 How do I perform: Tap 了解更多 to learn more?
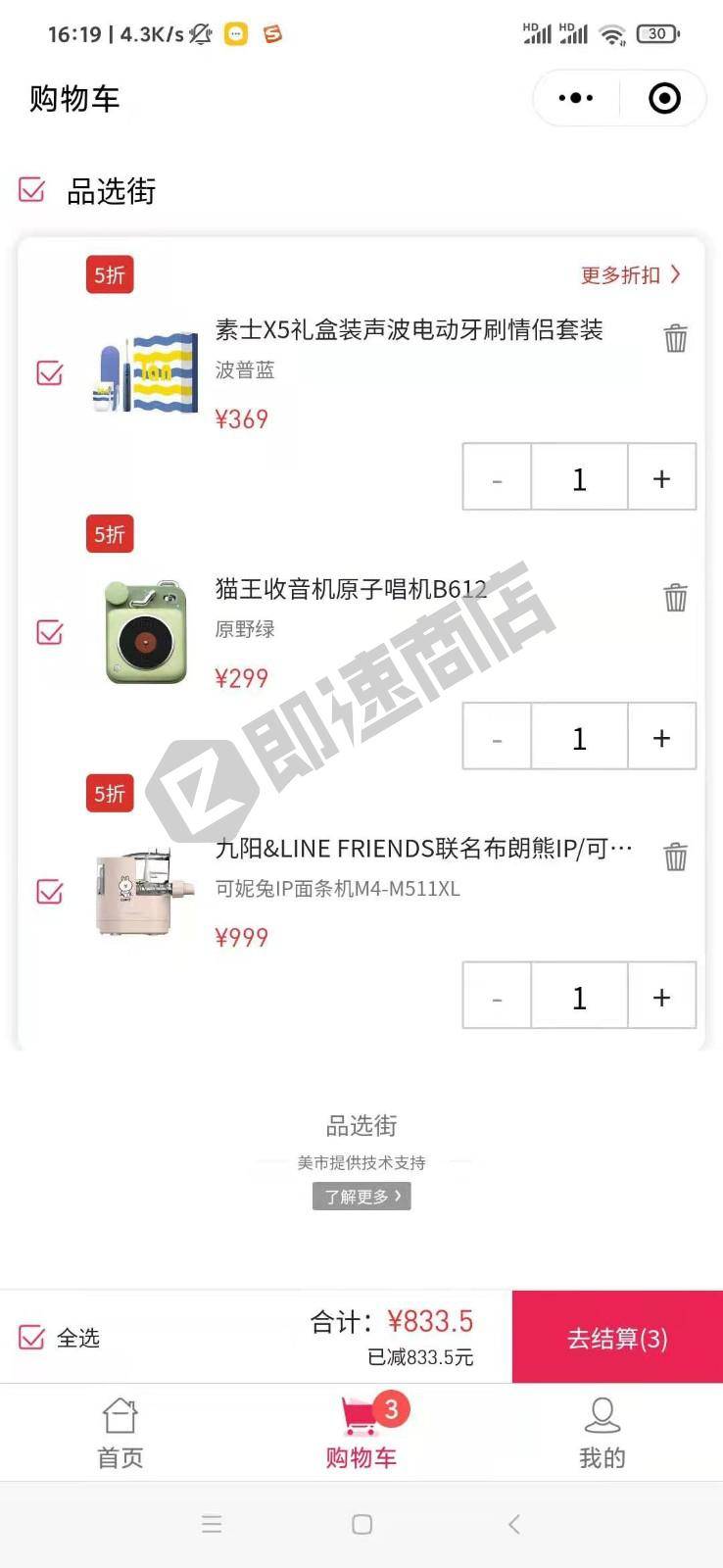click(361, 1197)
